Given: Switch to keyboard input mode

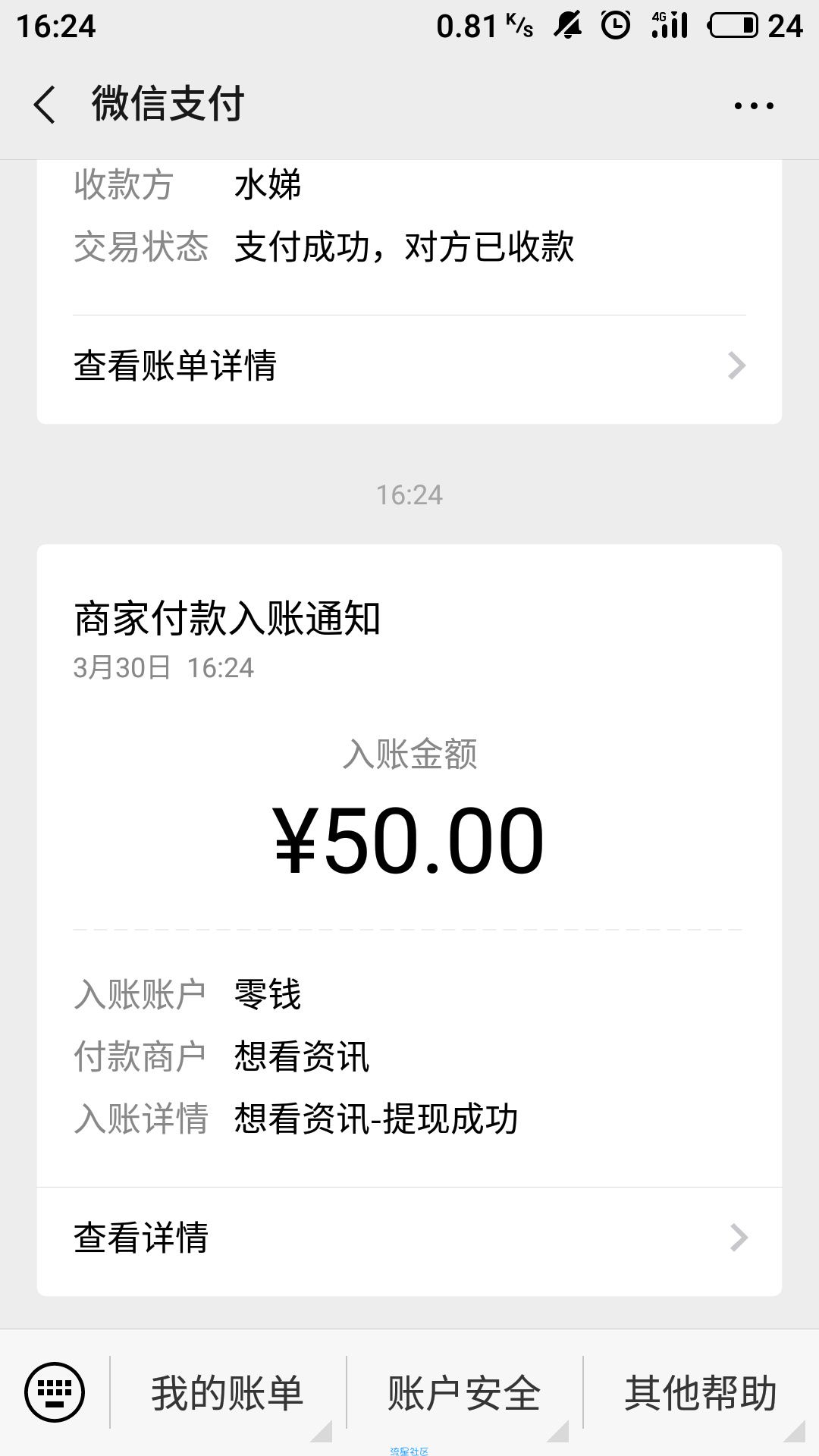Looking at the screenshot, I should (55, 1392).
